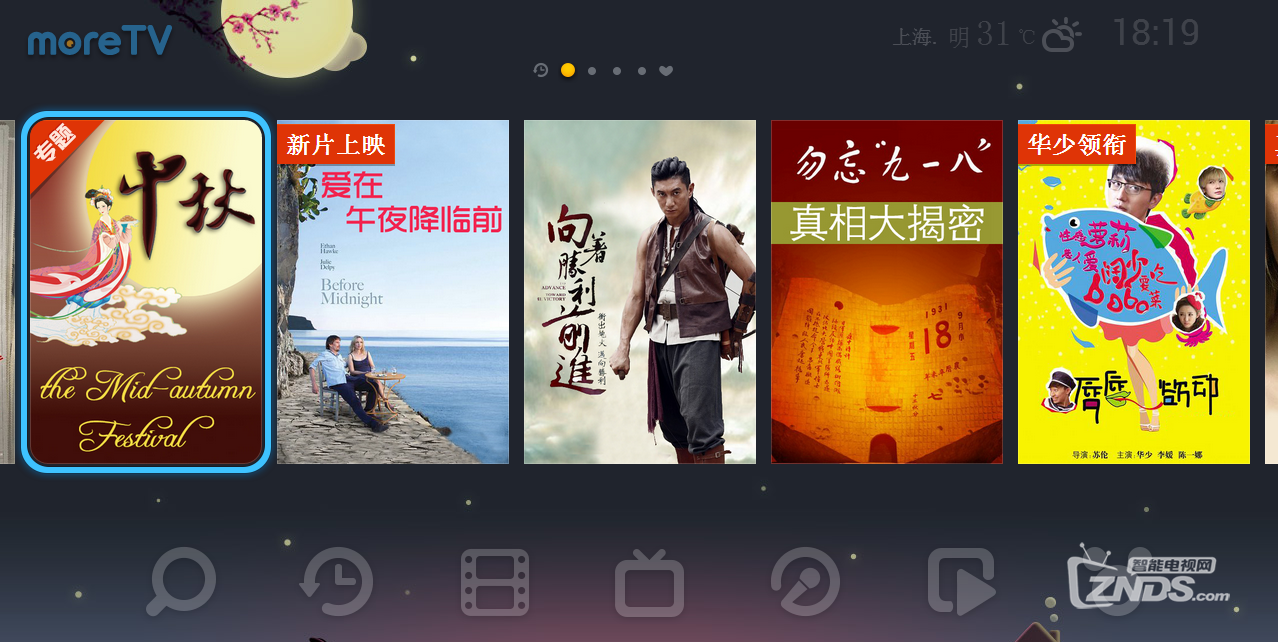
Task: Open the video playlist play icon
Action: (x=961, y=581)
